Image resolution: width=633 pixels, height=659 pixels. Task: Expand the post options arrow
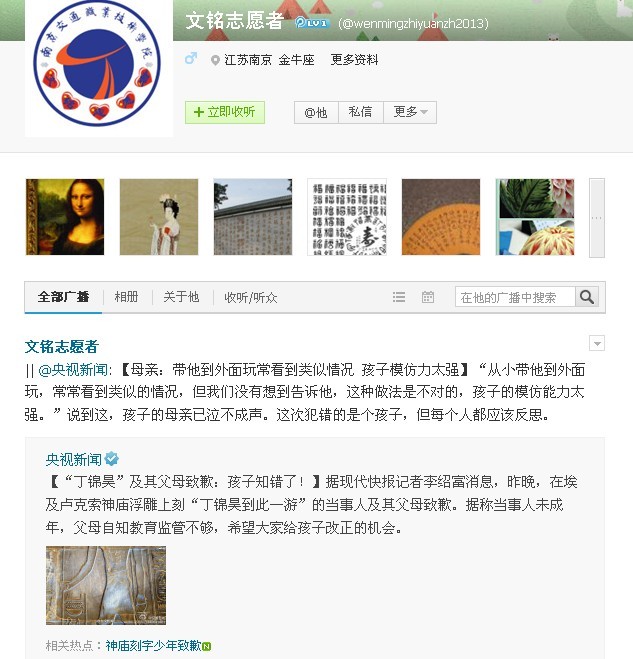pyautogui.click(x=597, y=344)
